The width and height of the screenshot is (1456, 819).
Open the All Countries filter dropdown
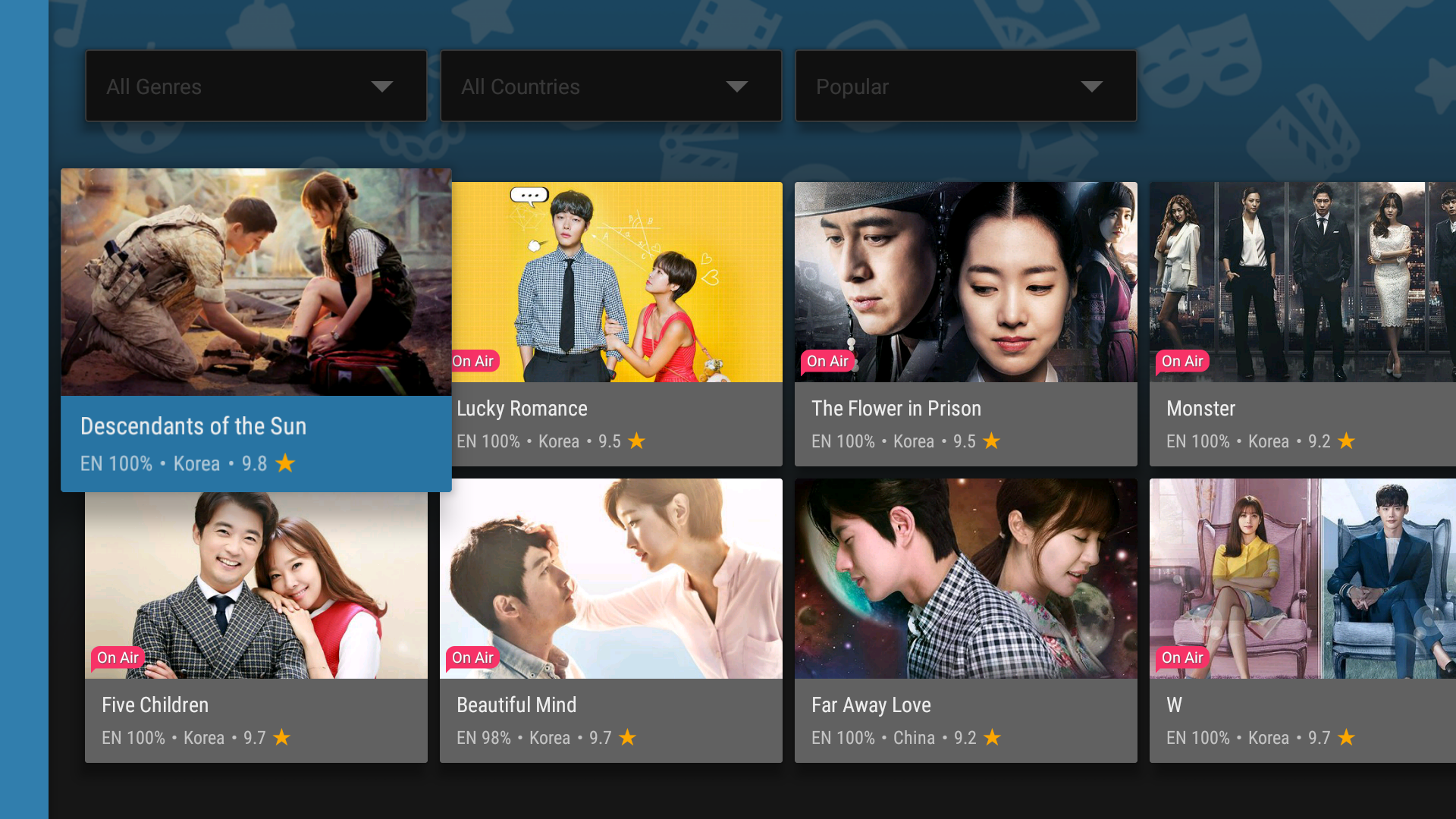tap(610, 86)
